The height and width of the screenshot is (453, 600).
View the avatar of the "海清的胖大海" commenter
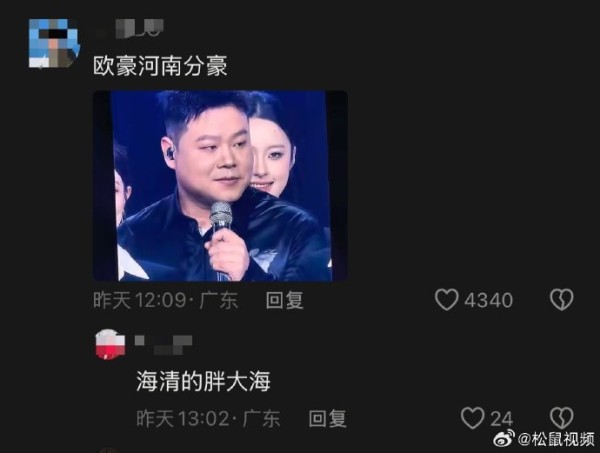click(110, 345)
